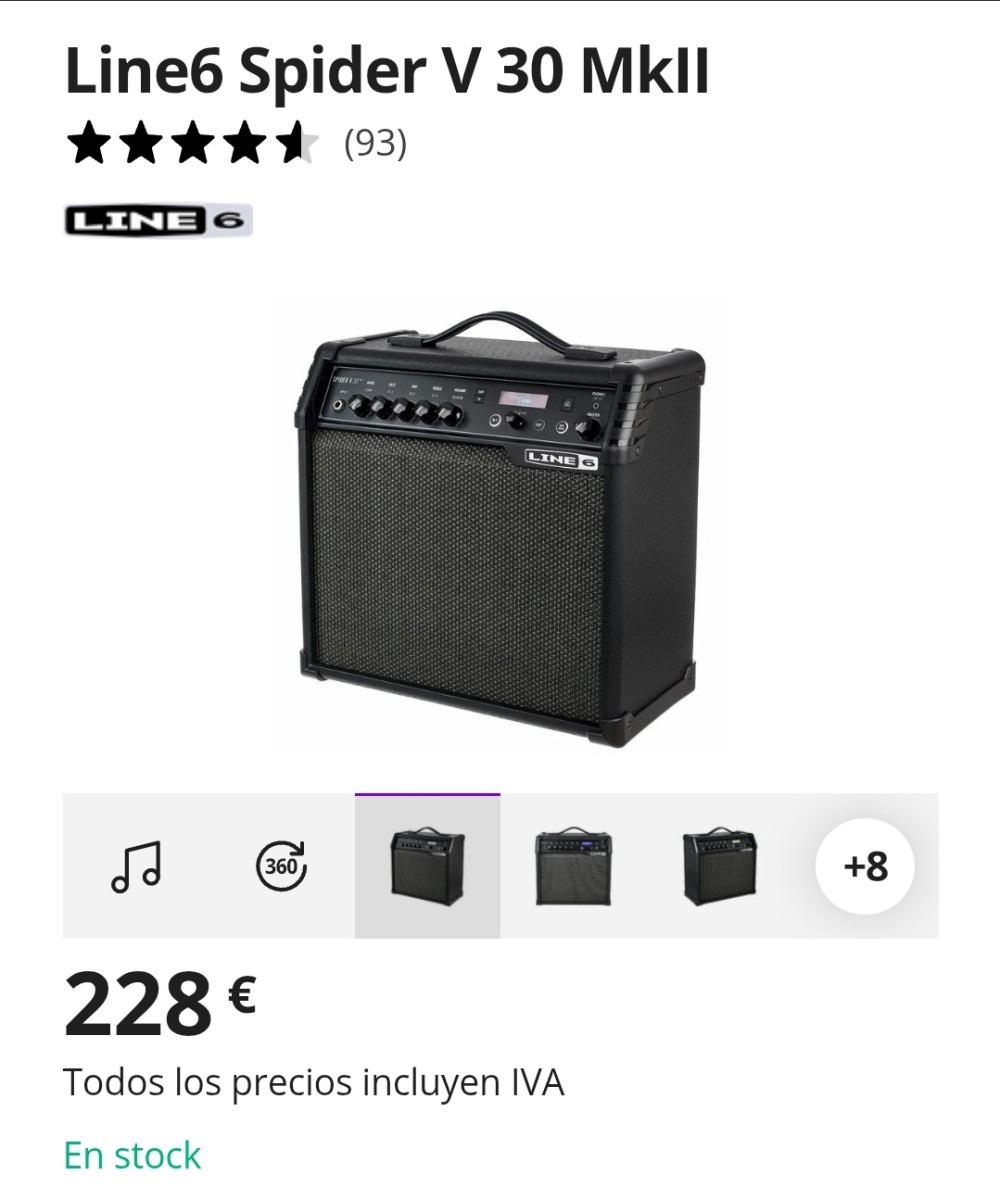This screenshot has height=1200, width=1000.
Task: Launch the 360 degree product view
Action: click(x=282, y=866)
